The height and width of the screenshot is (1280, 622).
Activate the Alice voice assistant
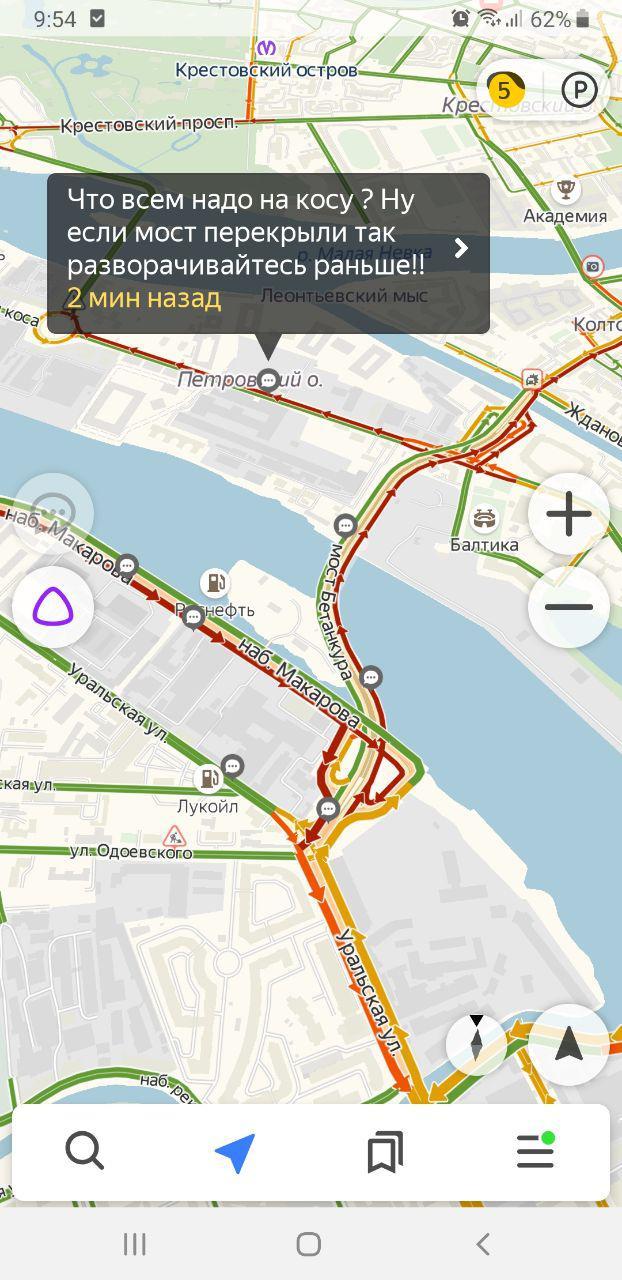click(x=53, y=607)
